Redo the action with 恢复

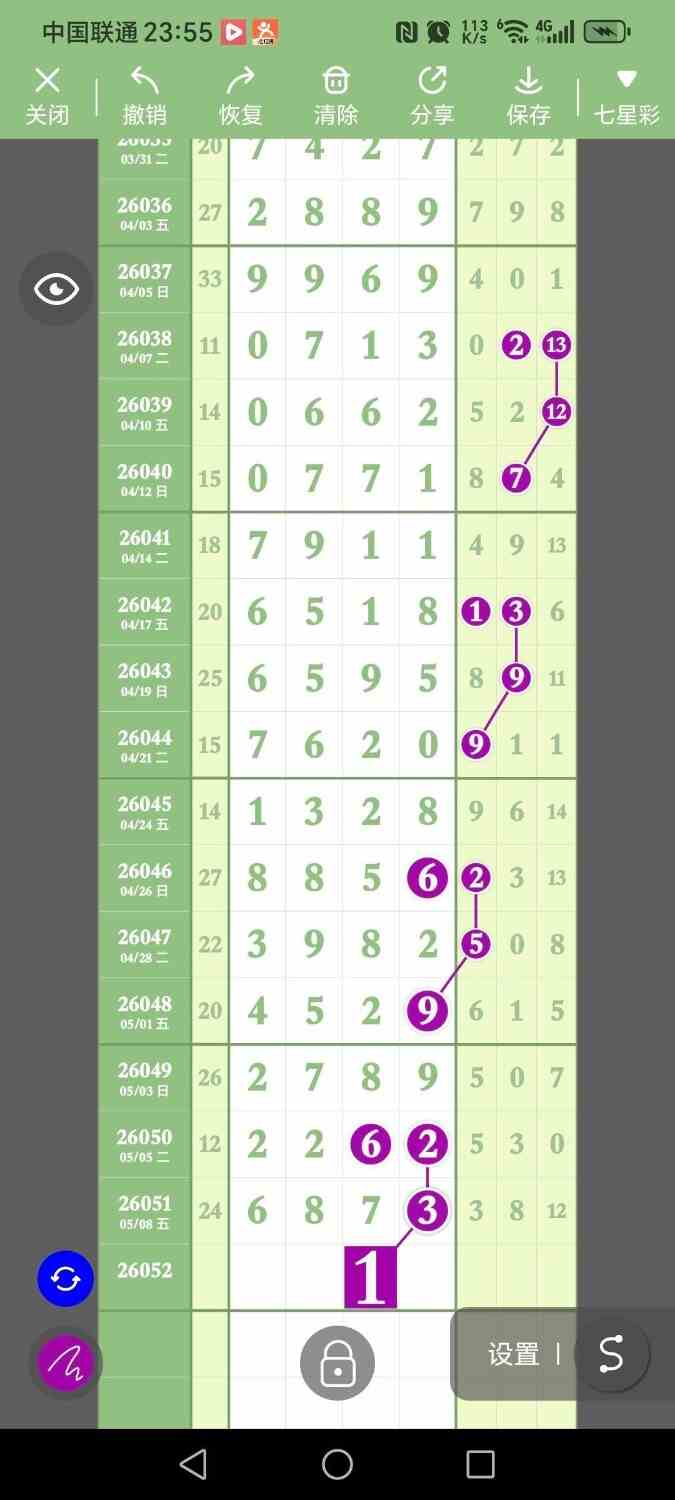click(240, 96)
